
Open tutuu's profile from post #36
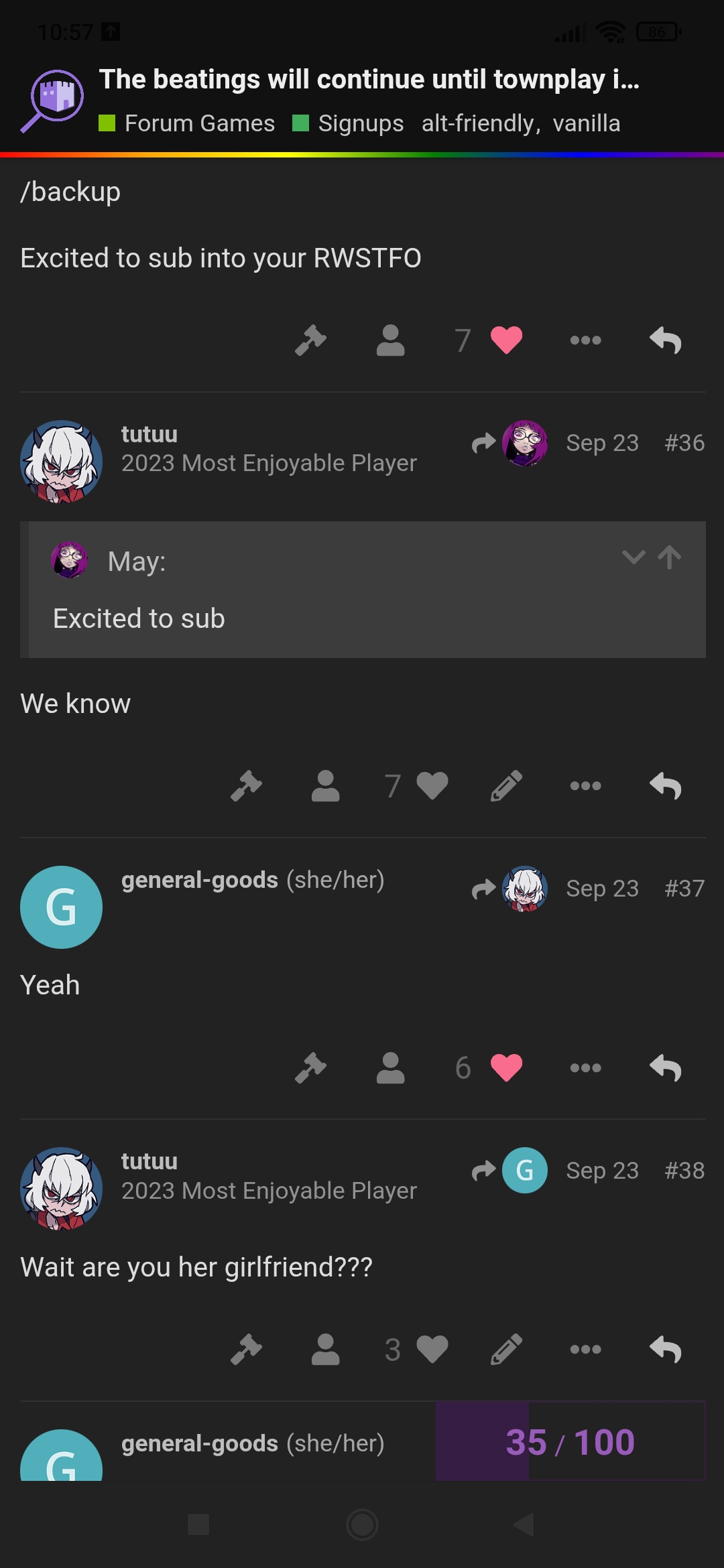click(x=62, y=461)
